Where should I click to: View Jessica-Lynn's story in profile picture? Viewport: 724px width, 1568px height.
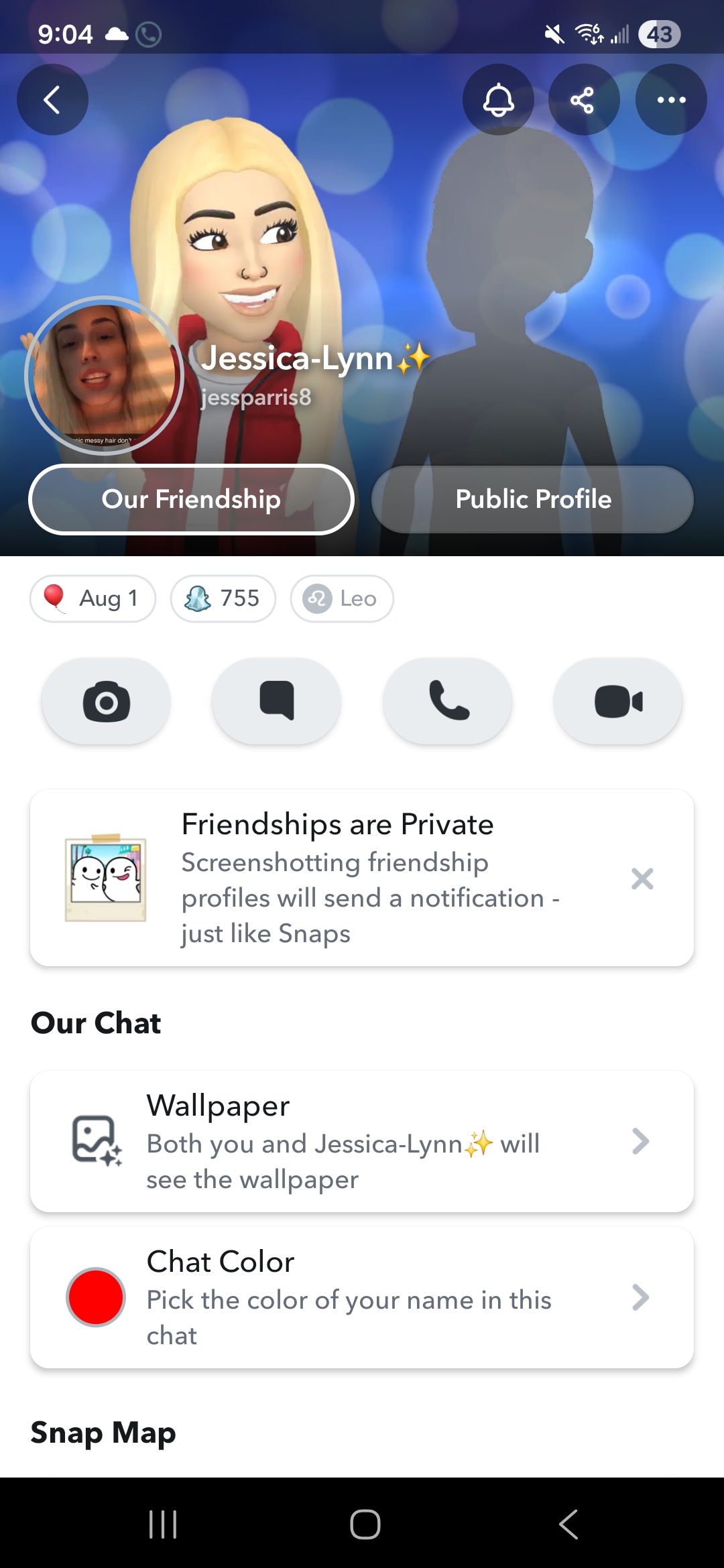click(x=104, y=375)
